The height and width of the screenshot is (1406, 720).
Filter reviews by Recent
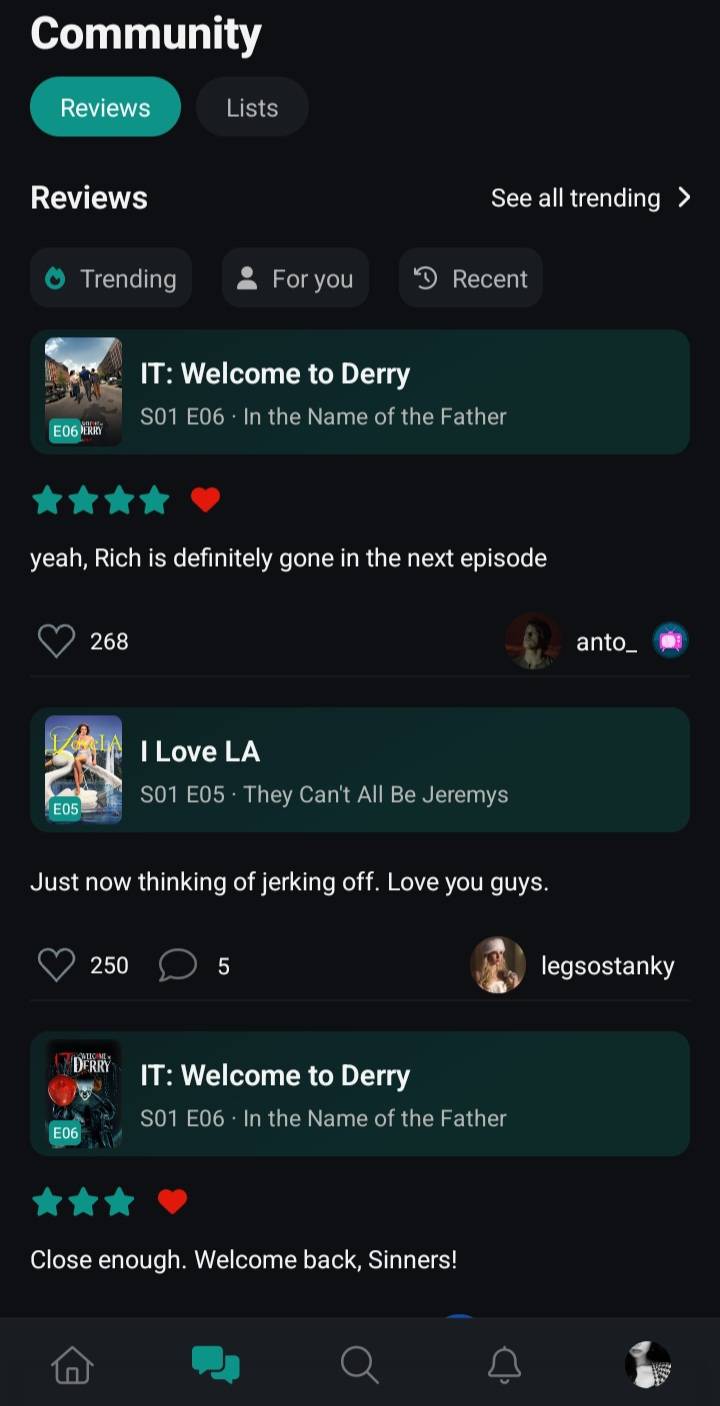(471, 278)
